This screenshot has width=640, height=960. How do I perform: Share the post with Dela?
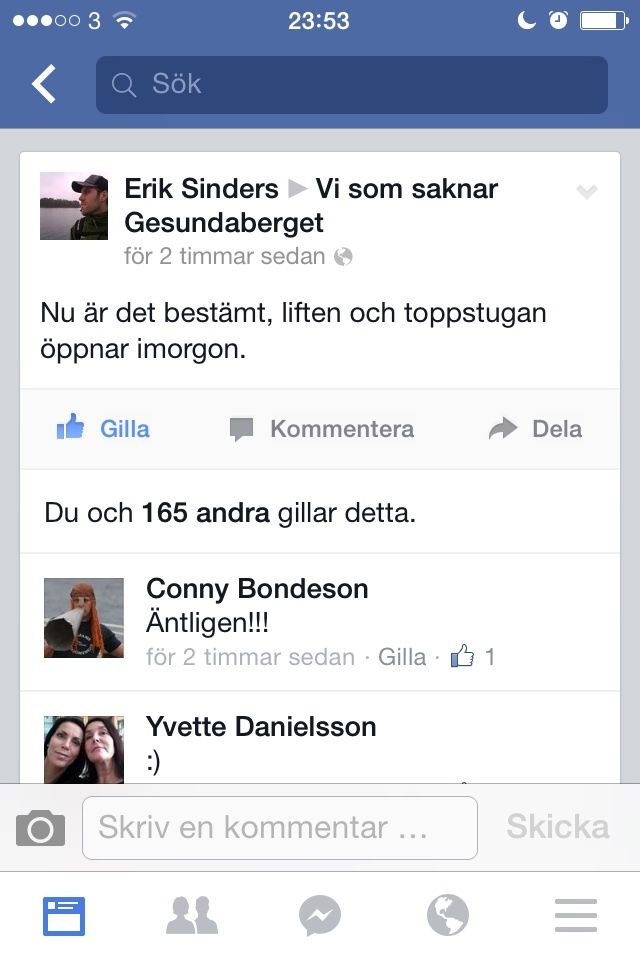[x=535, y=429]
